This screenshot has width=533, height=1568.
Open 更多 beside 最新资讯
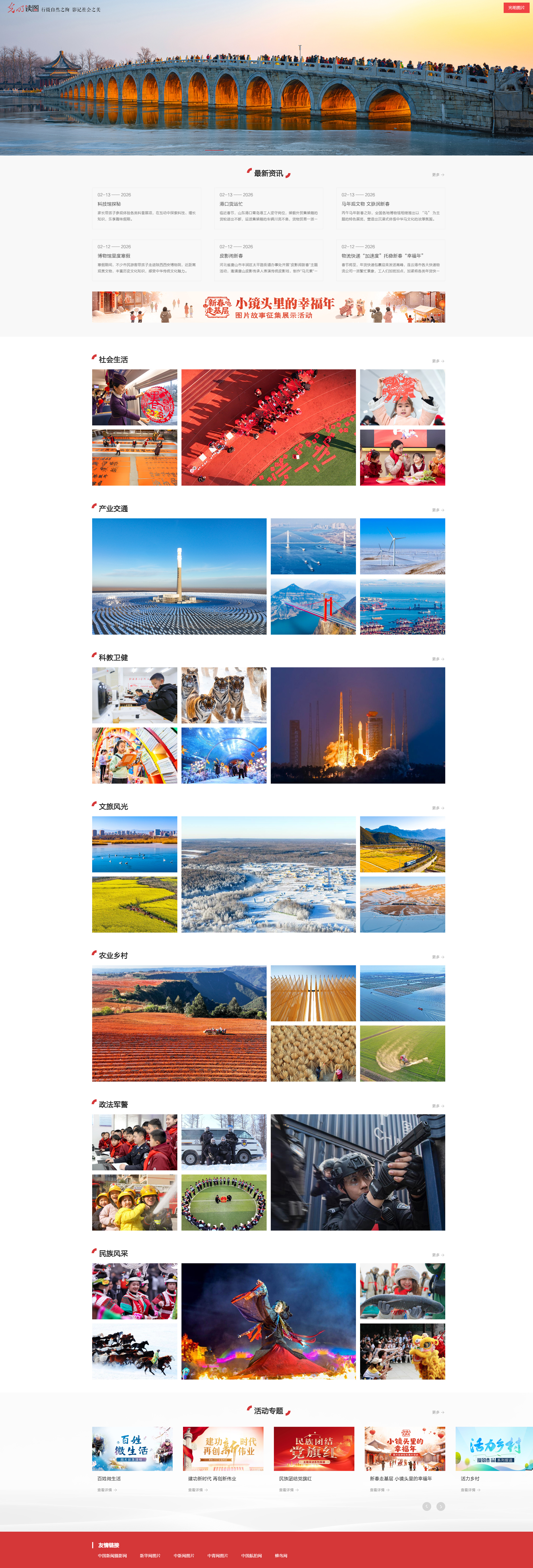(x=438, y=175)
